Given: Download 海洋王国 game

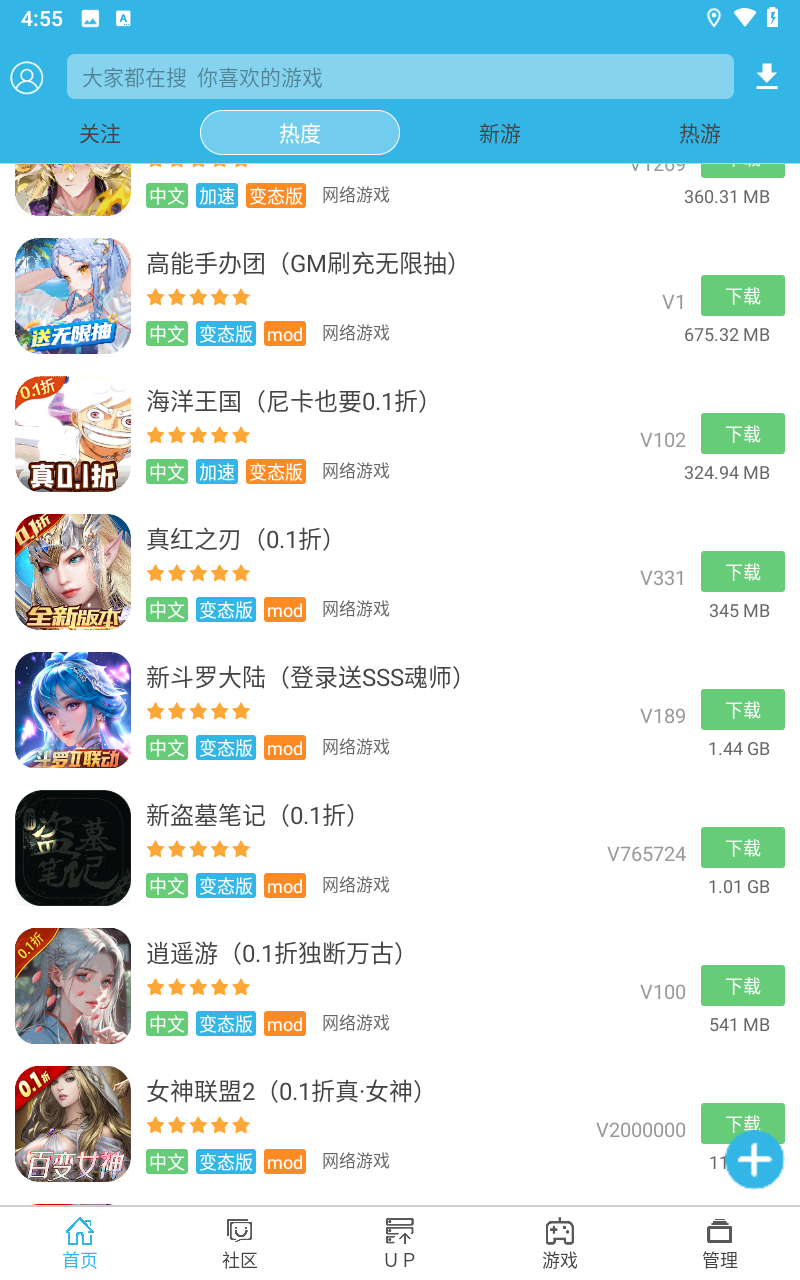Looking at the screenshot, I should (743, 434).
